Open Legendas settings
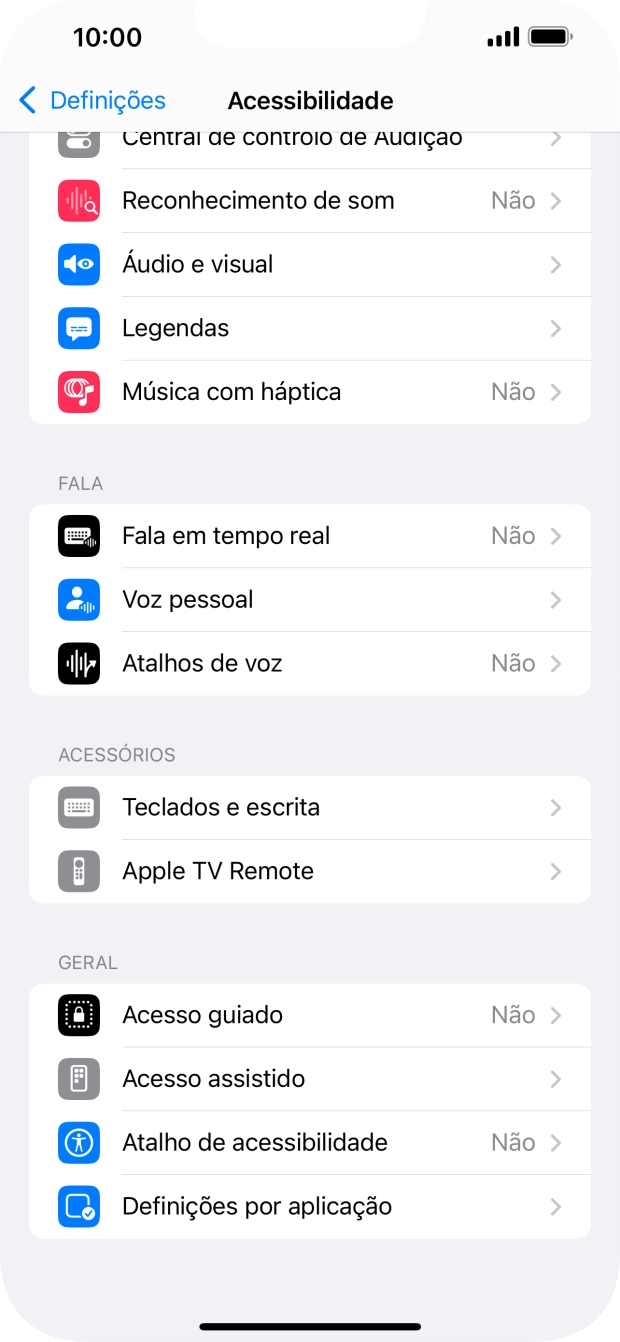 tap(310, 329)
